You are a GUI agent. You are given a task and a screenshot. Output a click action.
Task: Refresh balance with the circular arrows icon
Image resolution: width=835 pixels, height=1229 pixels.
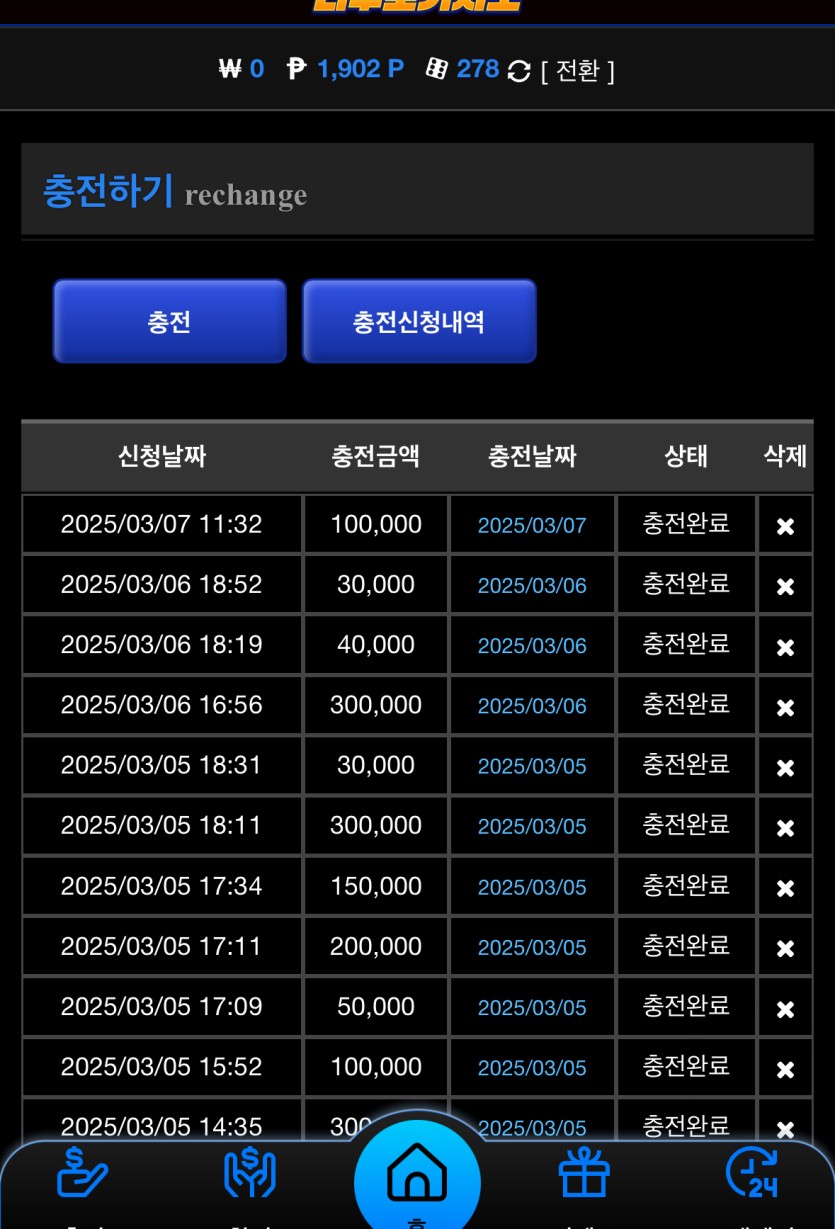[518, 71]
